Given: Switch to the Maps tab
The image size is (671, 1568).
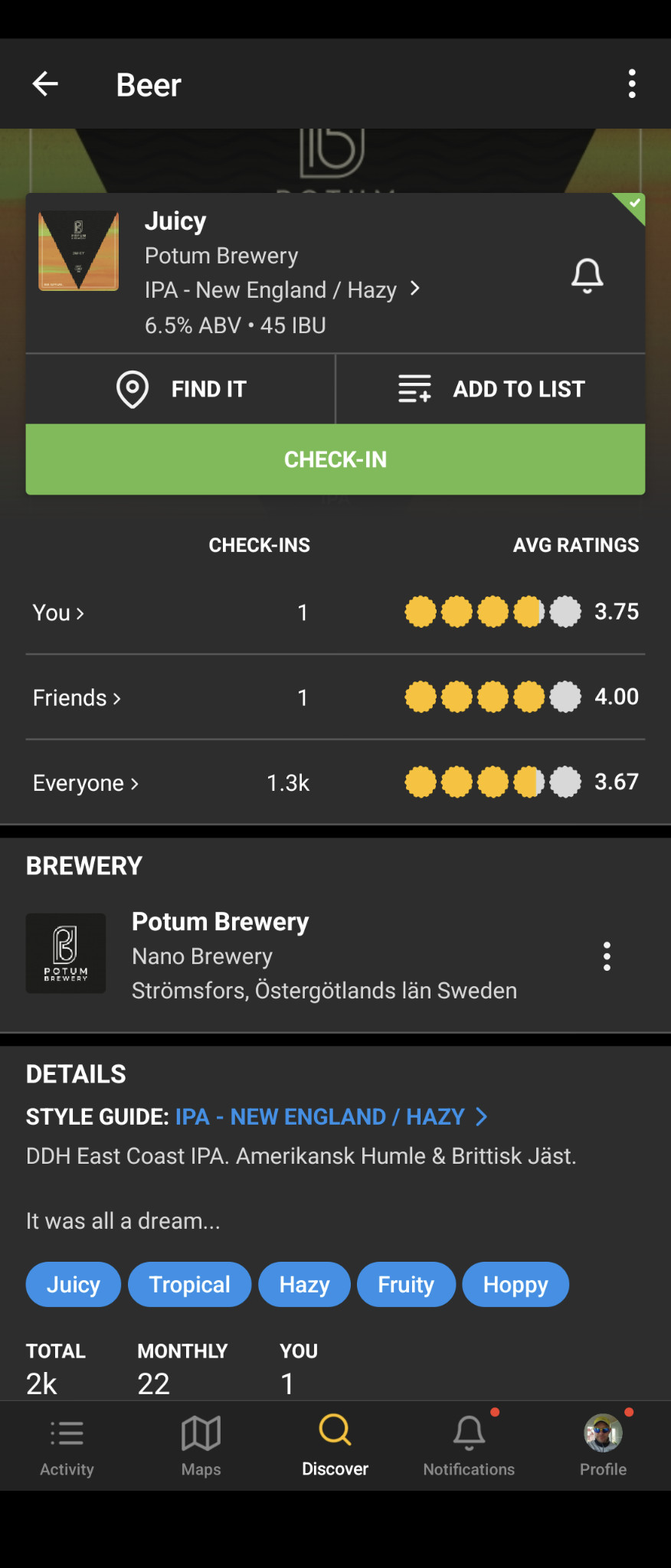Looking at the screenshot, I should [x=201, y=1446].
